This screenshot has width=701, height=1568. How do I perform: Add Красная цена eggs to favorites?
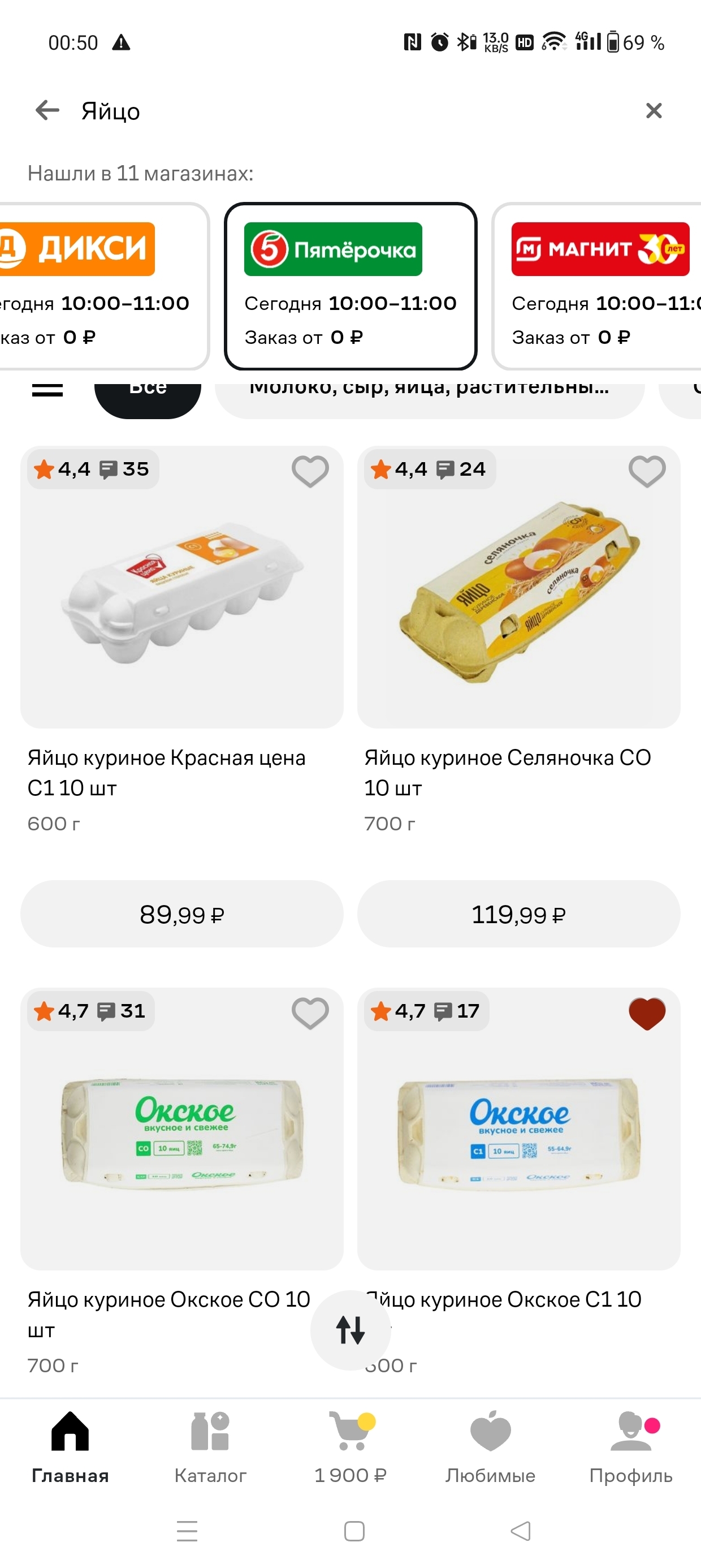(310, 471)
